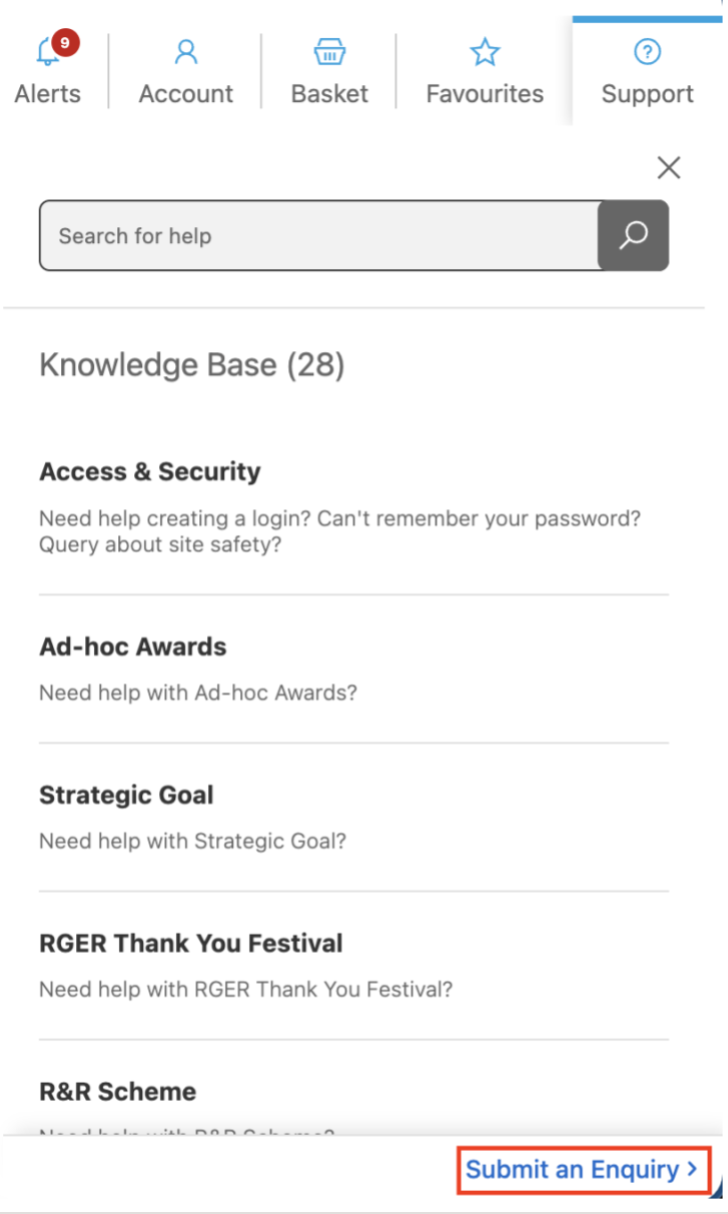Tap the Search for help field
This screenshot has height=1214, width=728.
[x=318, y=236]
